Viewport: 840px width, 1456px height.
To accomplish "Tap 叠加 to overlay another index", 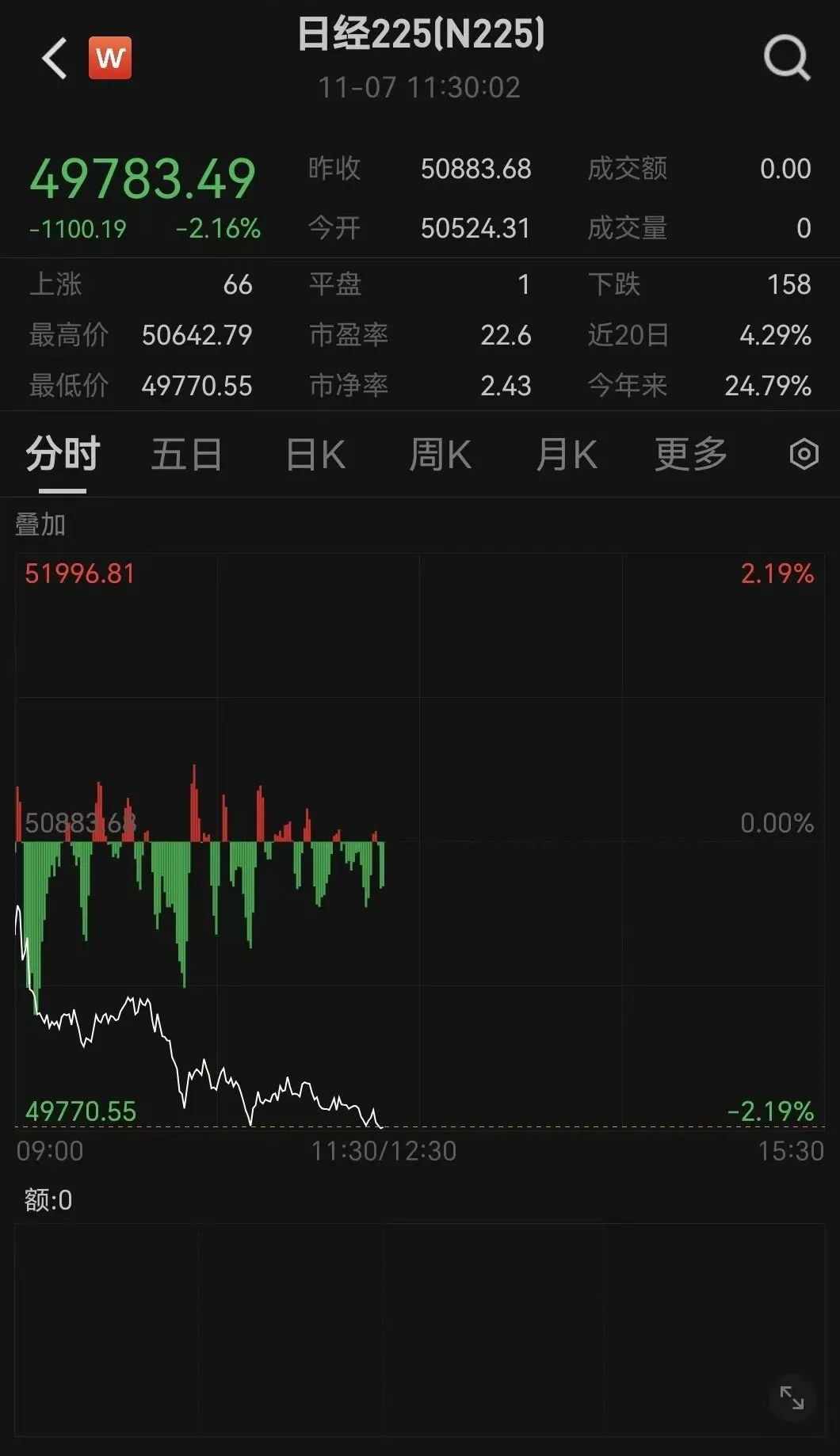I will pyautogui.click(x=40, y=524).
